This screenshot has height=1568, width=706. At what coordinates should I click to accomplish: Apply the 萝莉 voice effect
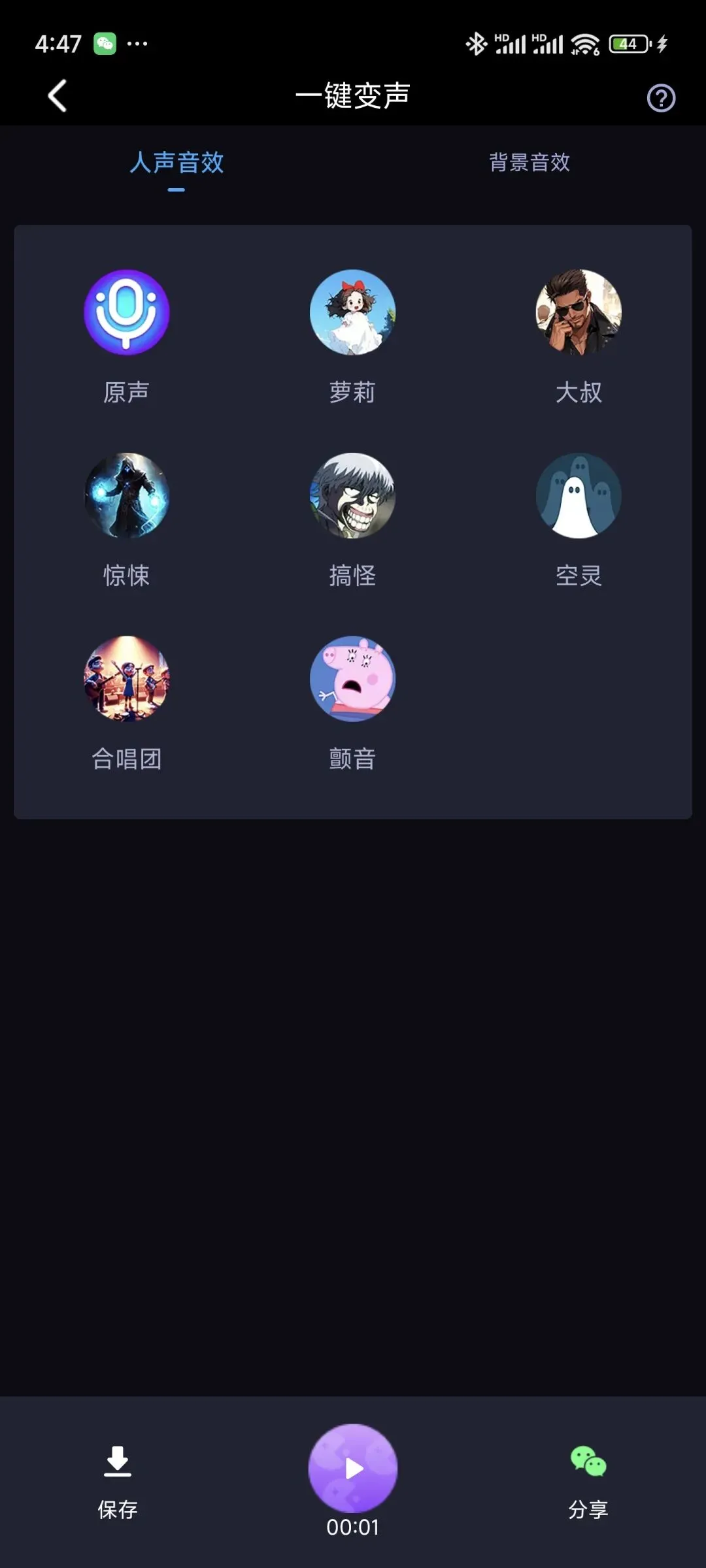(x=352, y=312)
